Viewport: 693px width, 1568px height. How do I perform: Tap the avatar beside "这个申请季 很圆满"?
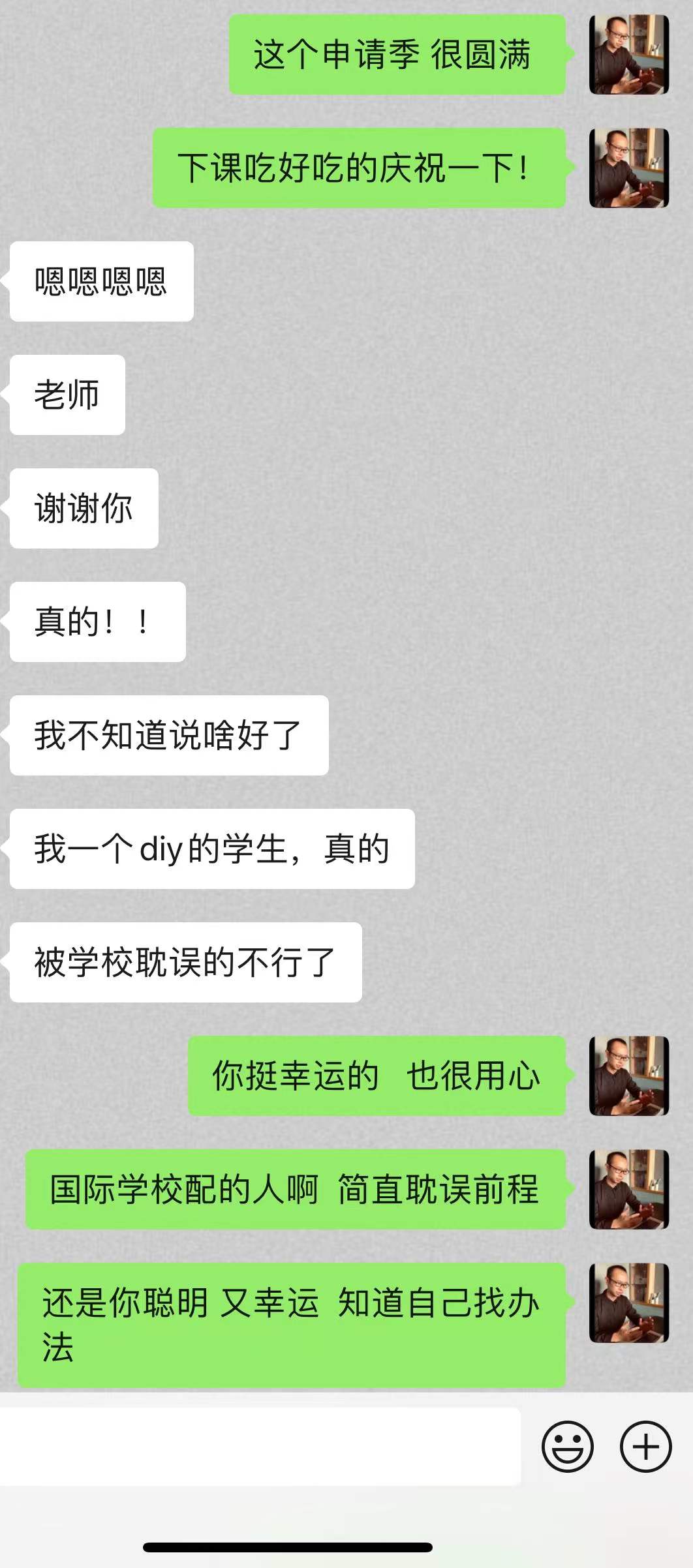[629, 55]
